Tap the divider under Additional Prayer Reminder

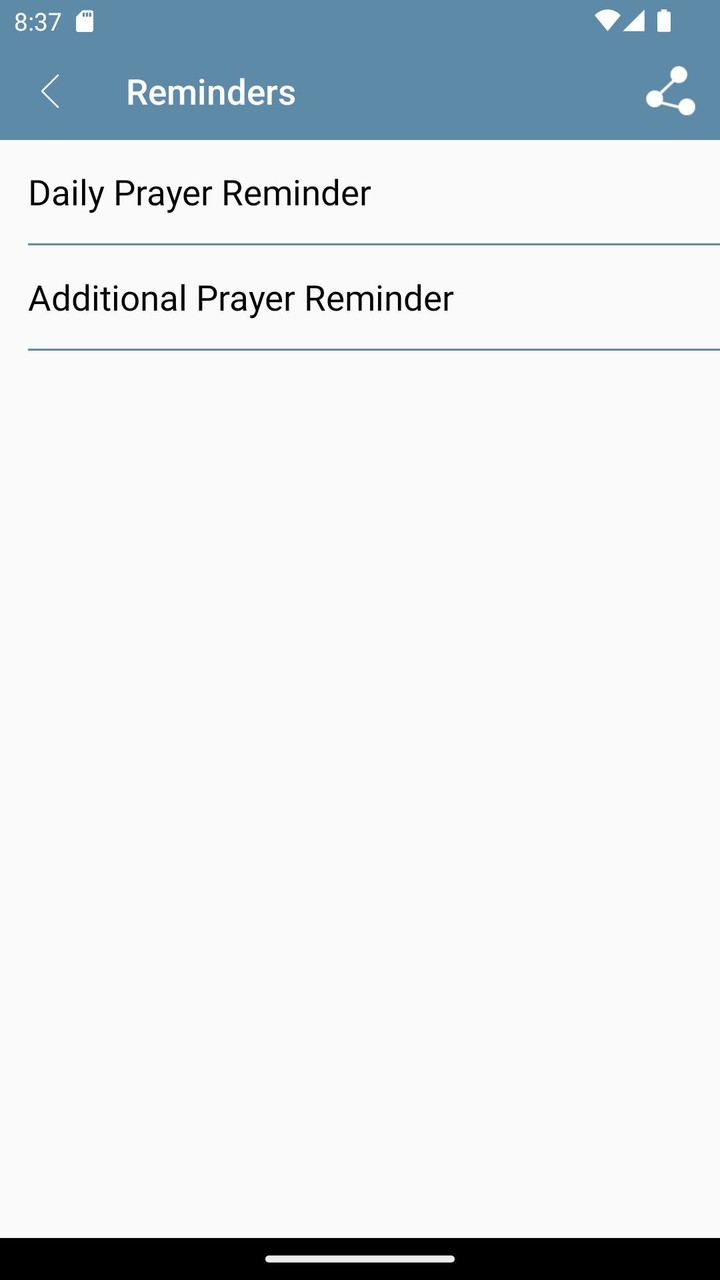coord(373,348)
